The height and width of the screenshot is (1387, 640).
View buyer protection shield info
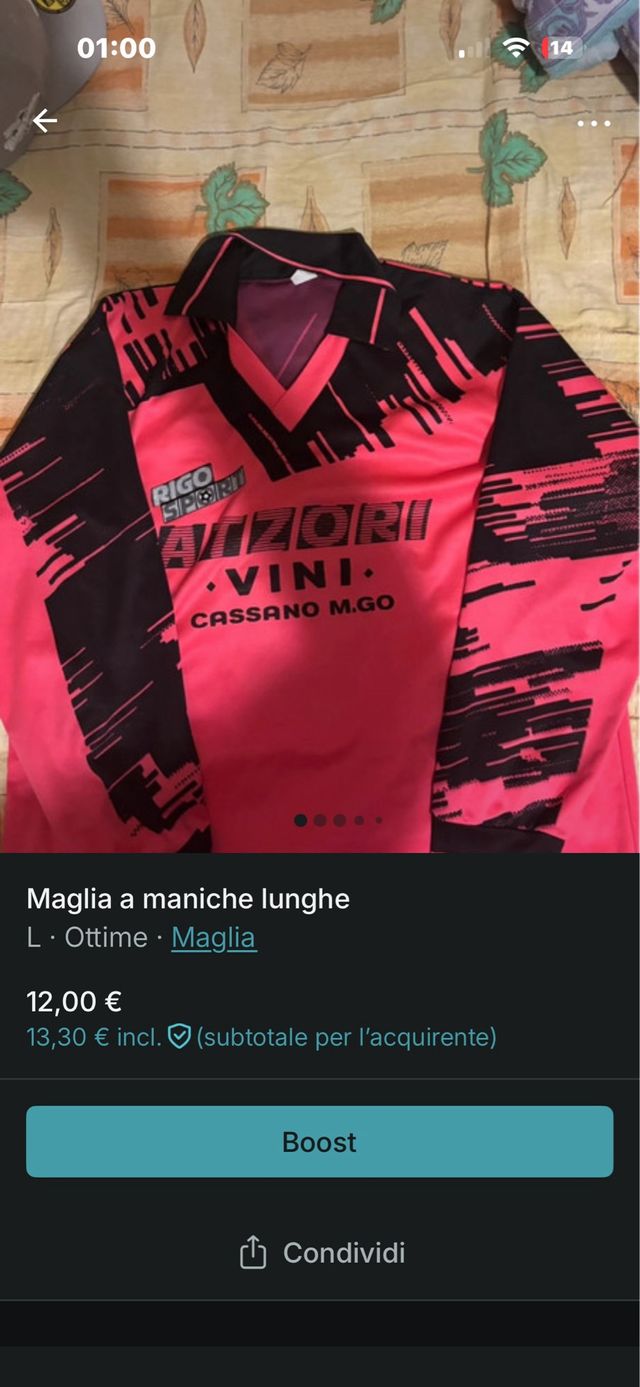point(179,1037)
